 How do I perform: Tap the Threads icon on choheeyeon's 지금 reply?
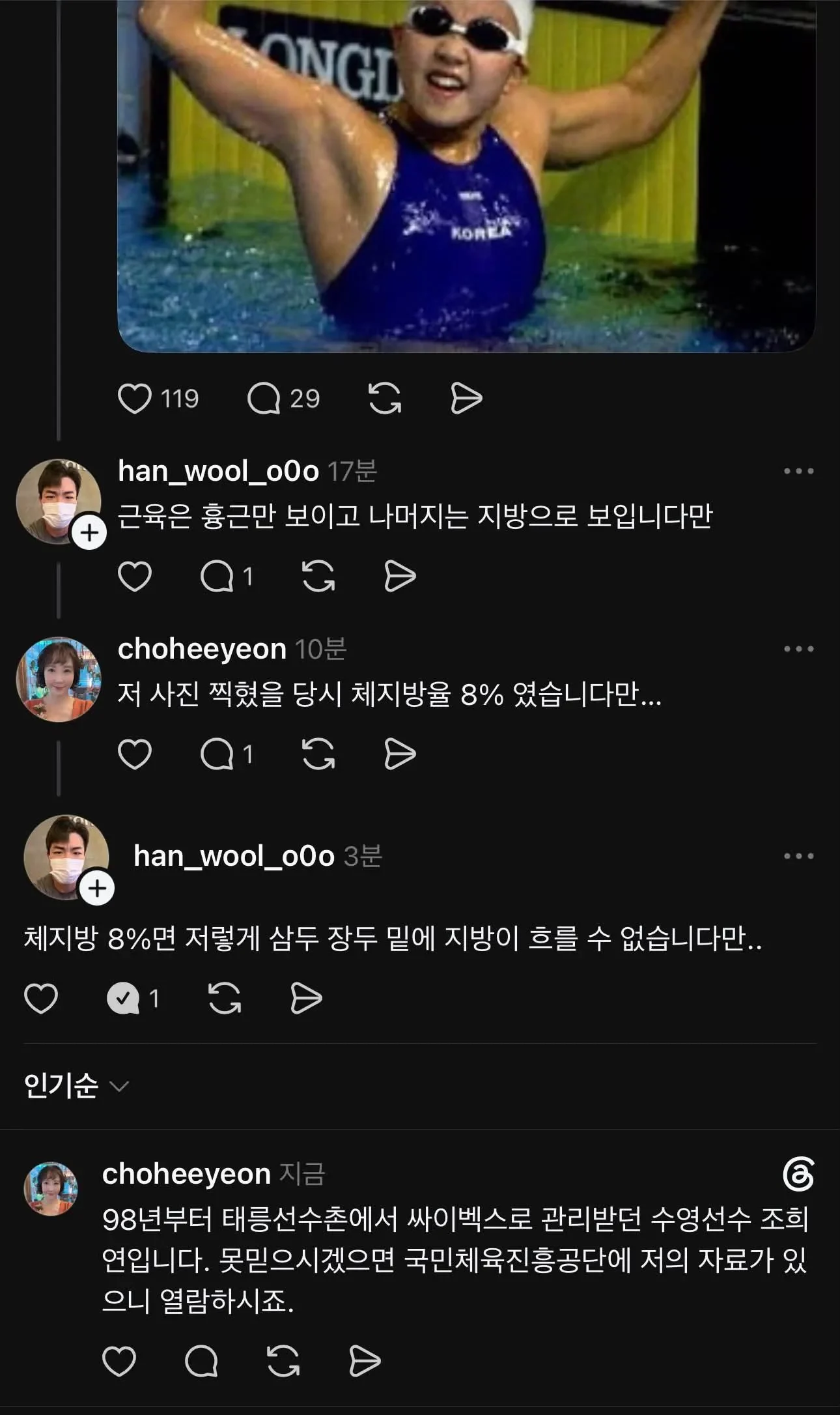click(x=799, y=1175)
